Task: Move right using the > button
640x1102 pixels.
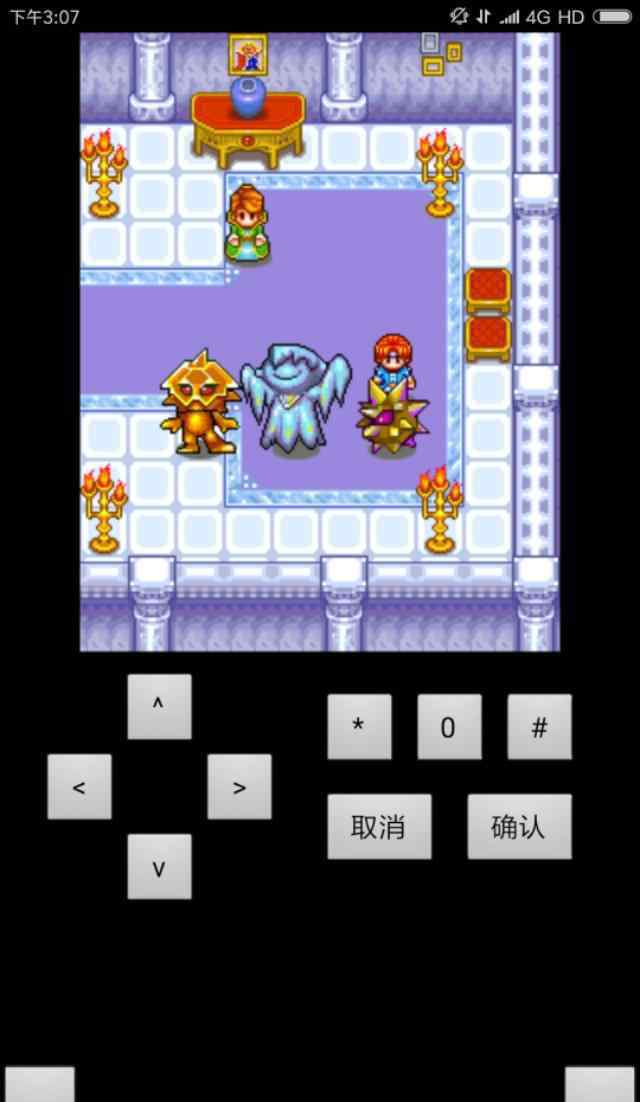Action: tap(239, 786)
